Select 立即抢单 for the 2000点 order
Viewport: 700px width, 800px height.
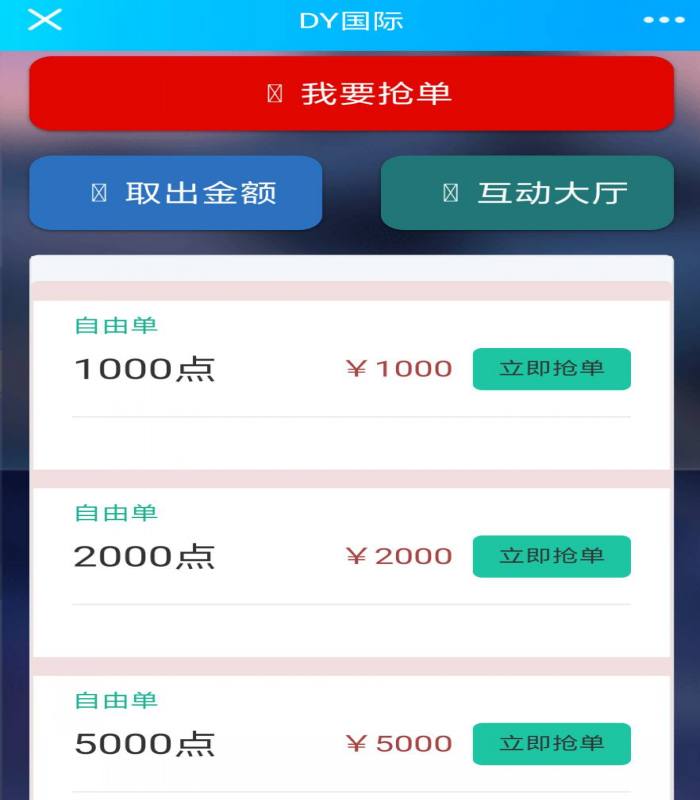click(x=551, y=556)
